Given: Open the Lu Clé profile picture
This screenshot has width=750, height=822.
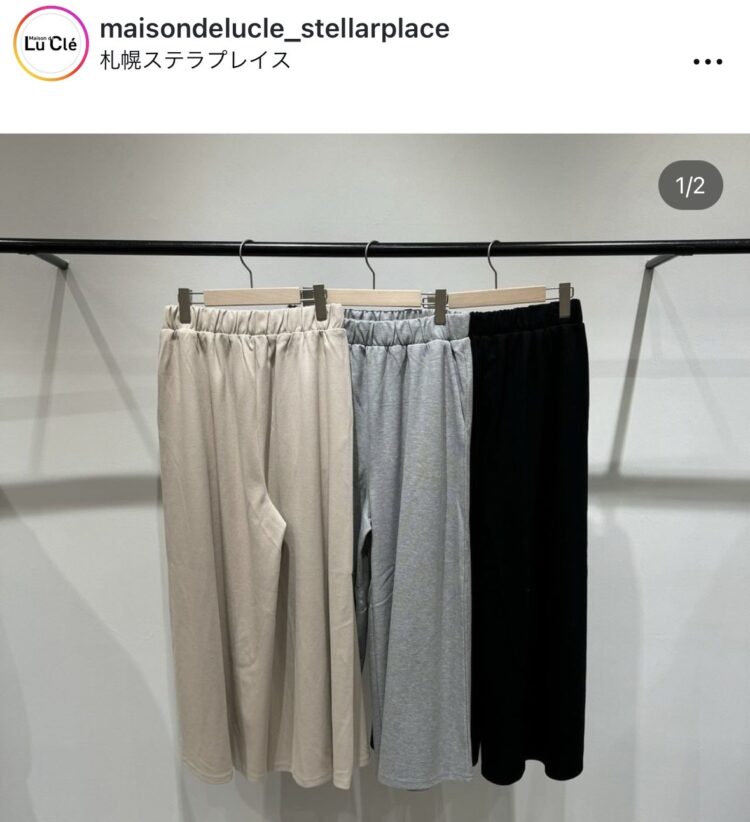Looking at the screenshot, I should [50, 44].
